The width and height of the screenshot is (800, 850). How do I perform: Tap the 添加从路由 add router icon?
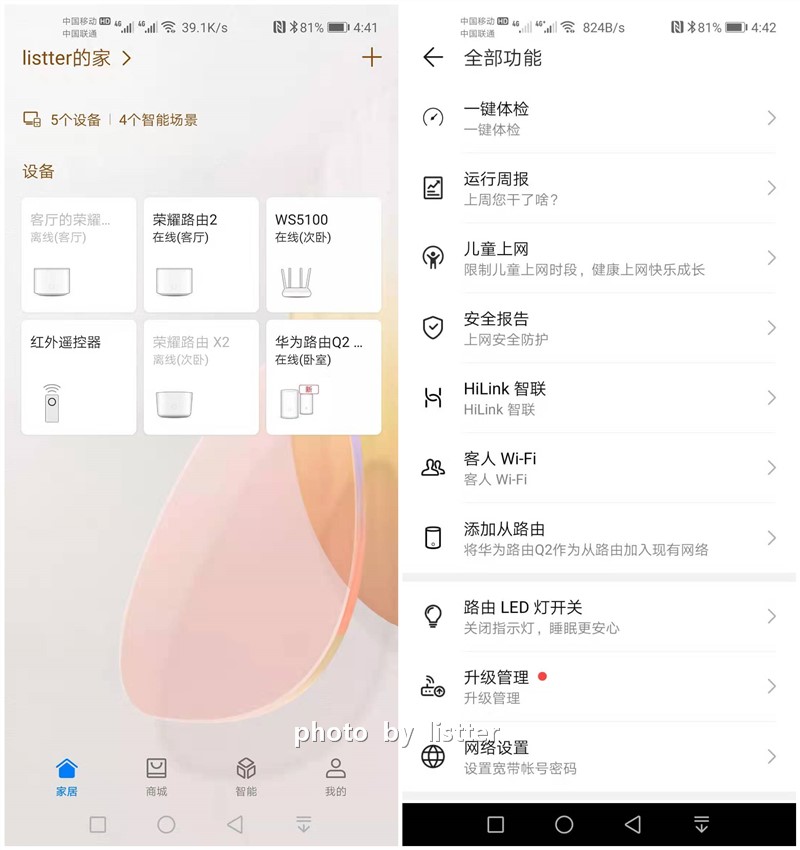pos(432,538)
